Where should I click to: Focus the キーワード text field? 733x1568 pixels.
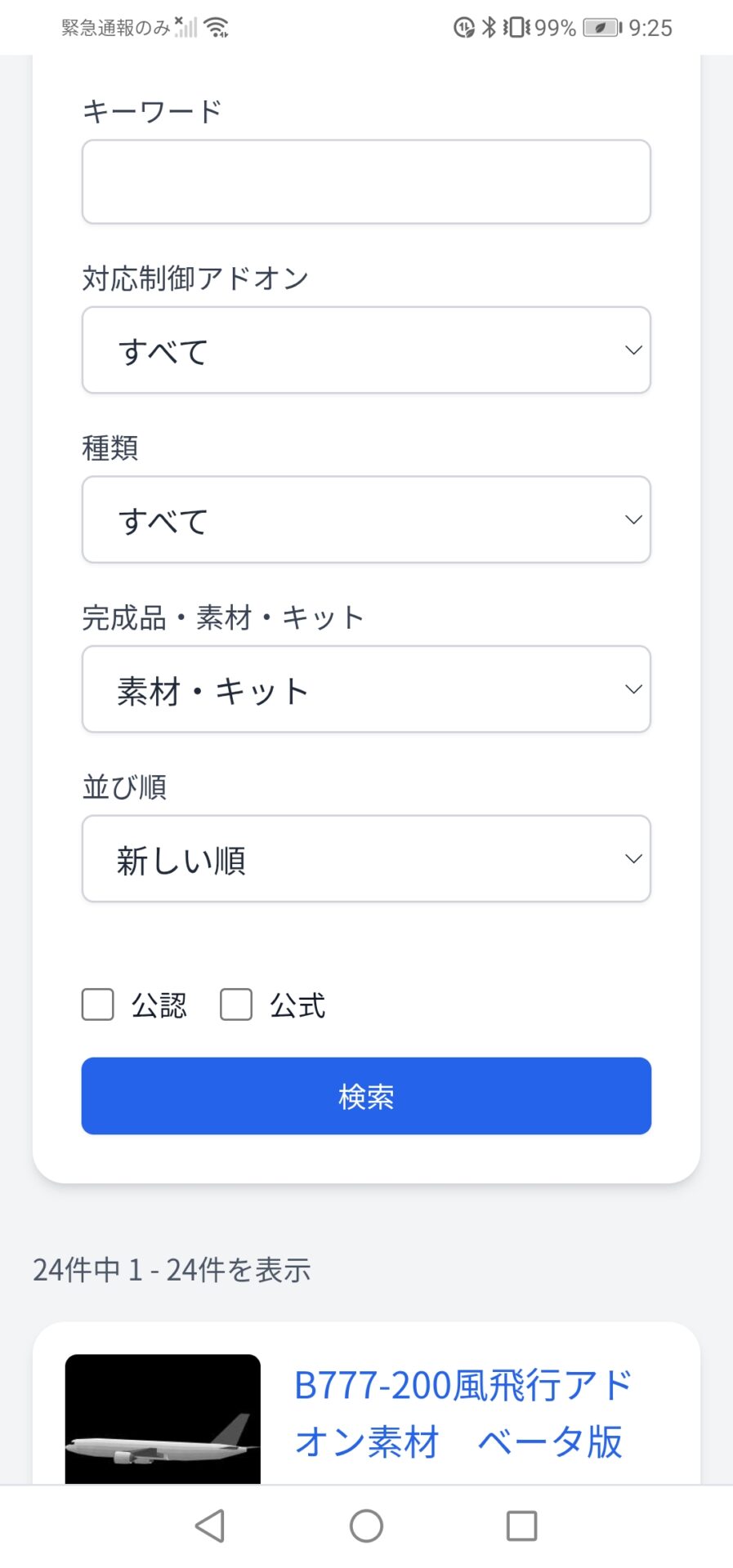pyautogui.click(x=366, y=181)
